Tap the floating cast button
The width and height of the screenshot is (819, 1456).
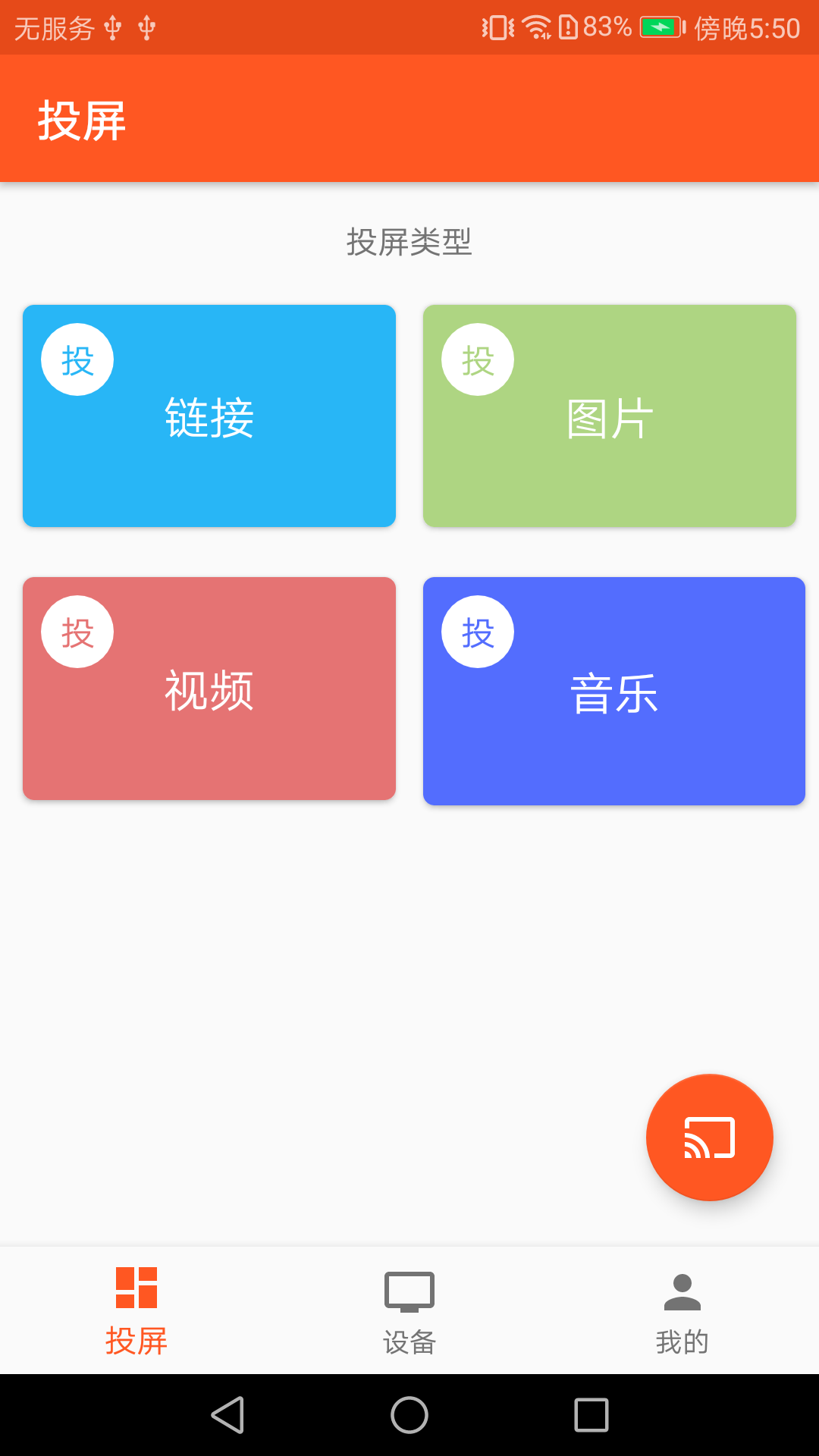(709, 1137)
